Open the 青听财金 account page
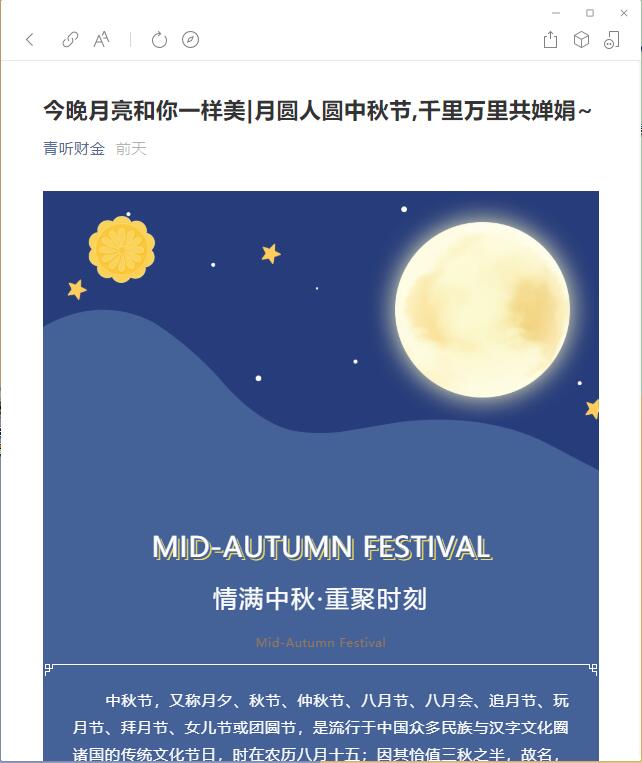 point(74,148)
